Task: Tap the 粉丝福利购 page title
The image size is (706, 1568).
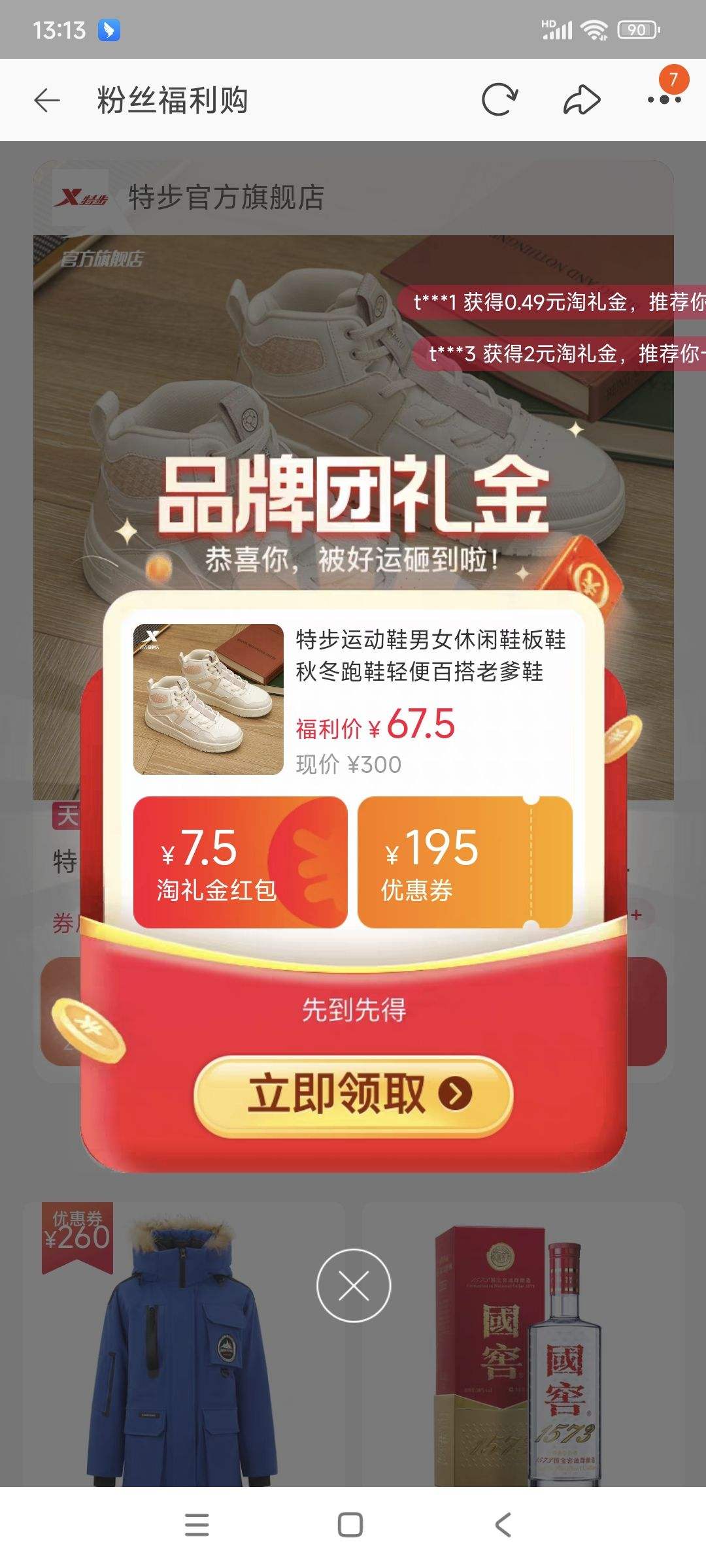Action: click(x=171, y=99)
